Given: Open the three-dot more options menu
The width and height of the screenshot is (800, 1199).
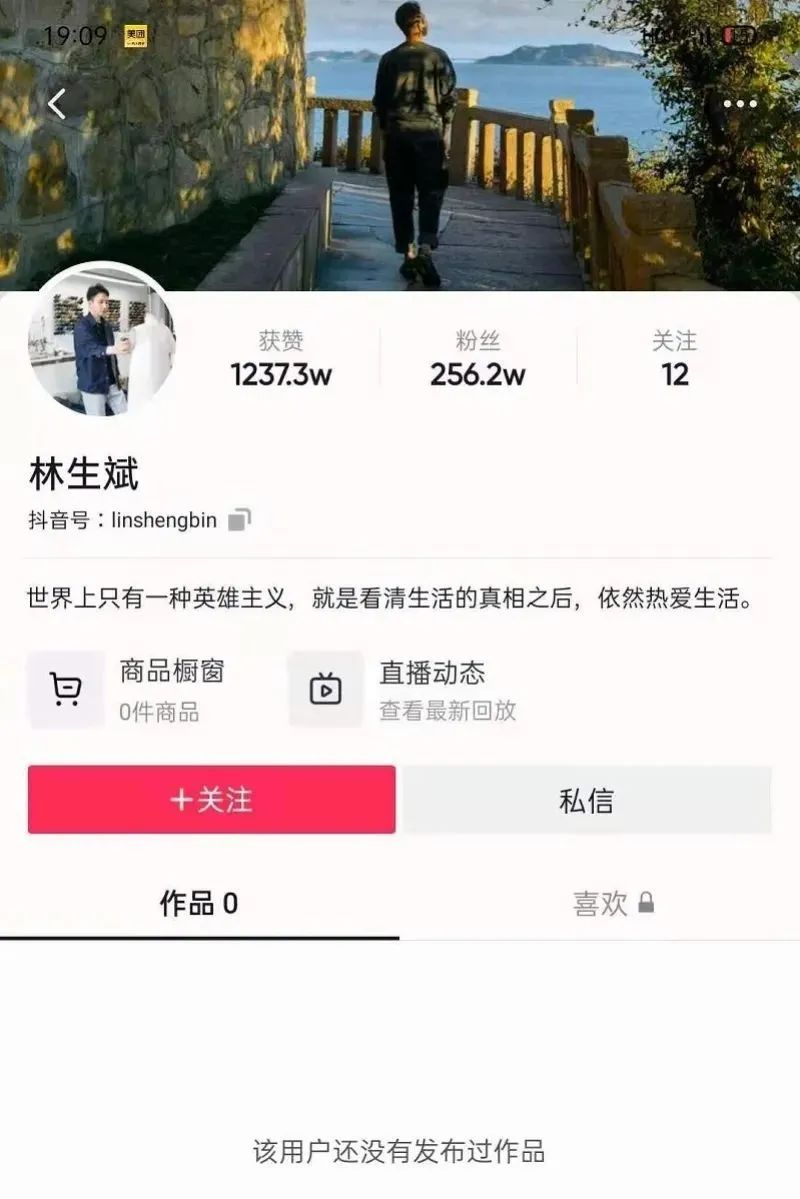Looking at the screenshot, I should click(740, 101).
